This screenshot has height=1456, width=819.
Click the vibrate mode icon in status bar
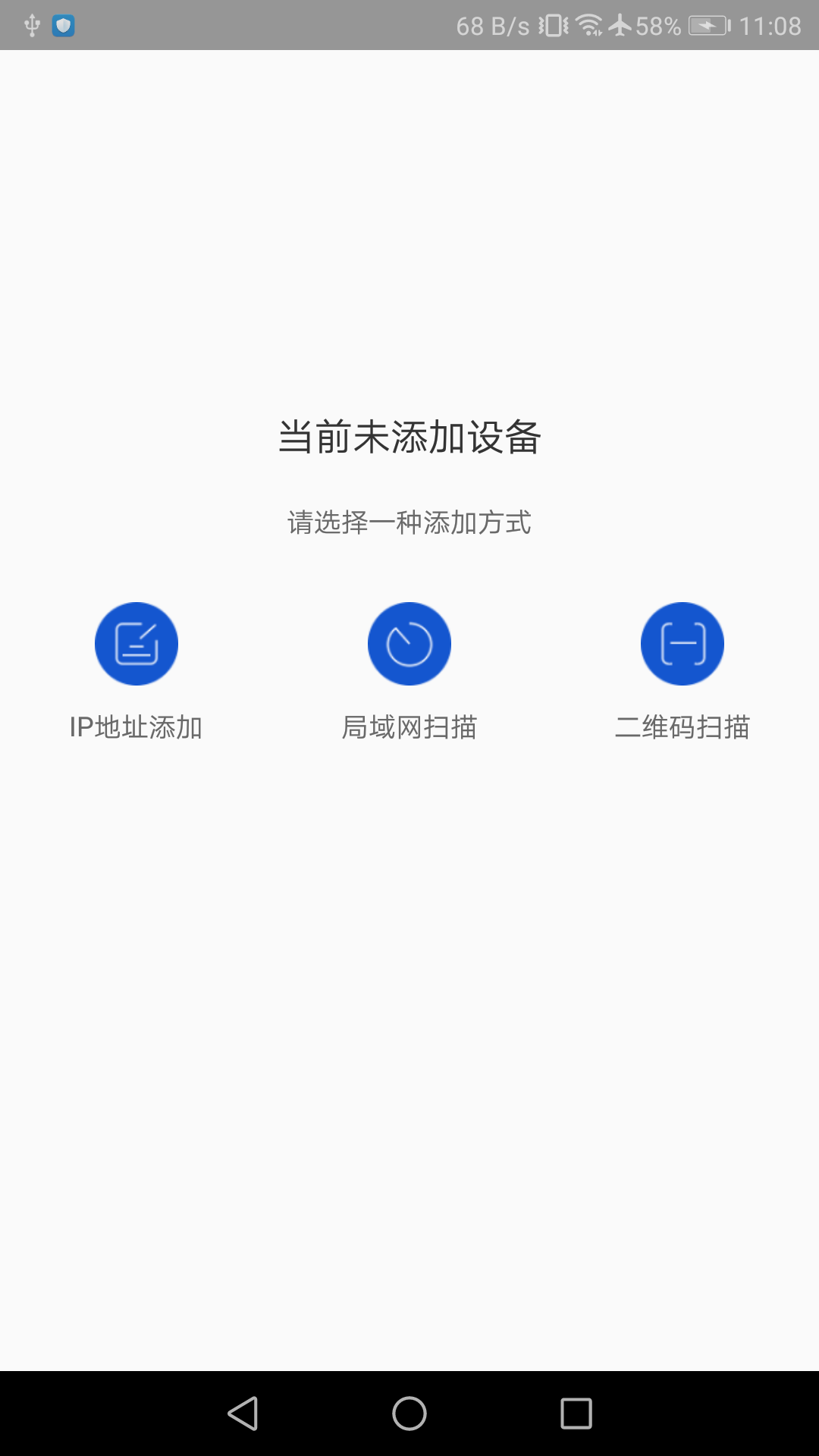(x=554, y=24)
